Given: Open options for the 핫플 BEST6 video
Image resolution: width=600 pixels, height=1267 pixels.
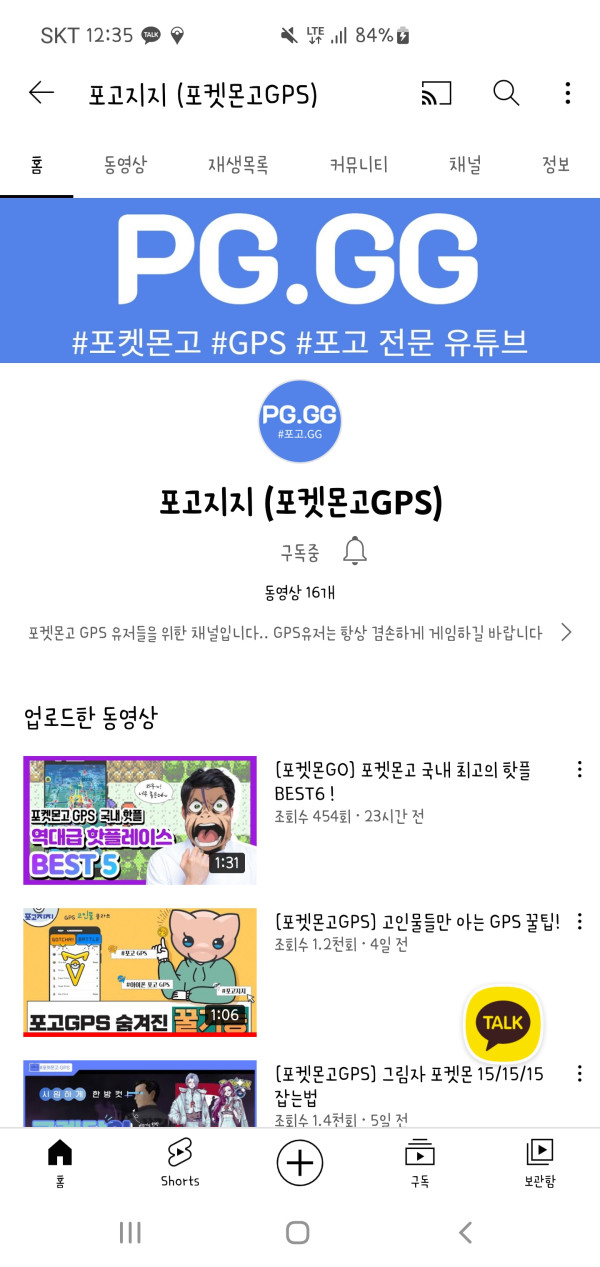Looking at the screenshot, I should pos(579,770).
